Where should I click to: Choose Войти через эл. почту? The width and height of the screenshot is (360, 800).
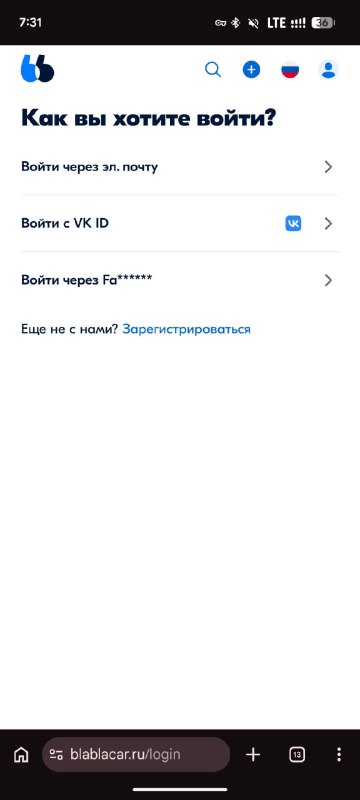[179, 167]
